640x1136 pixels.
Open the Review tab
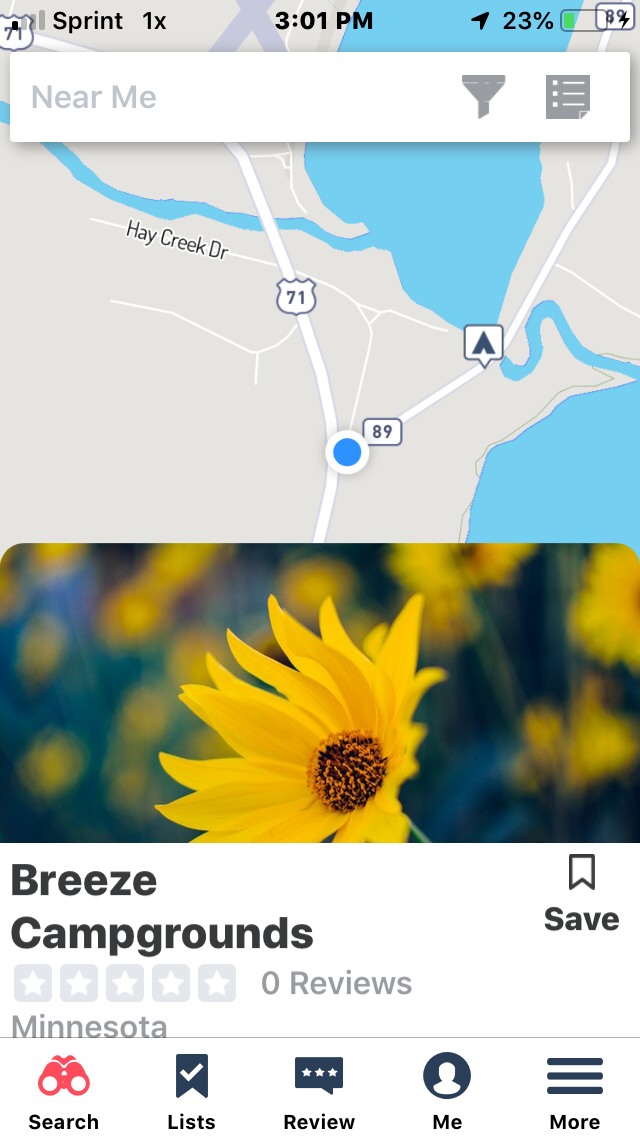point(319,1091)
